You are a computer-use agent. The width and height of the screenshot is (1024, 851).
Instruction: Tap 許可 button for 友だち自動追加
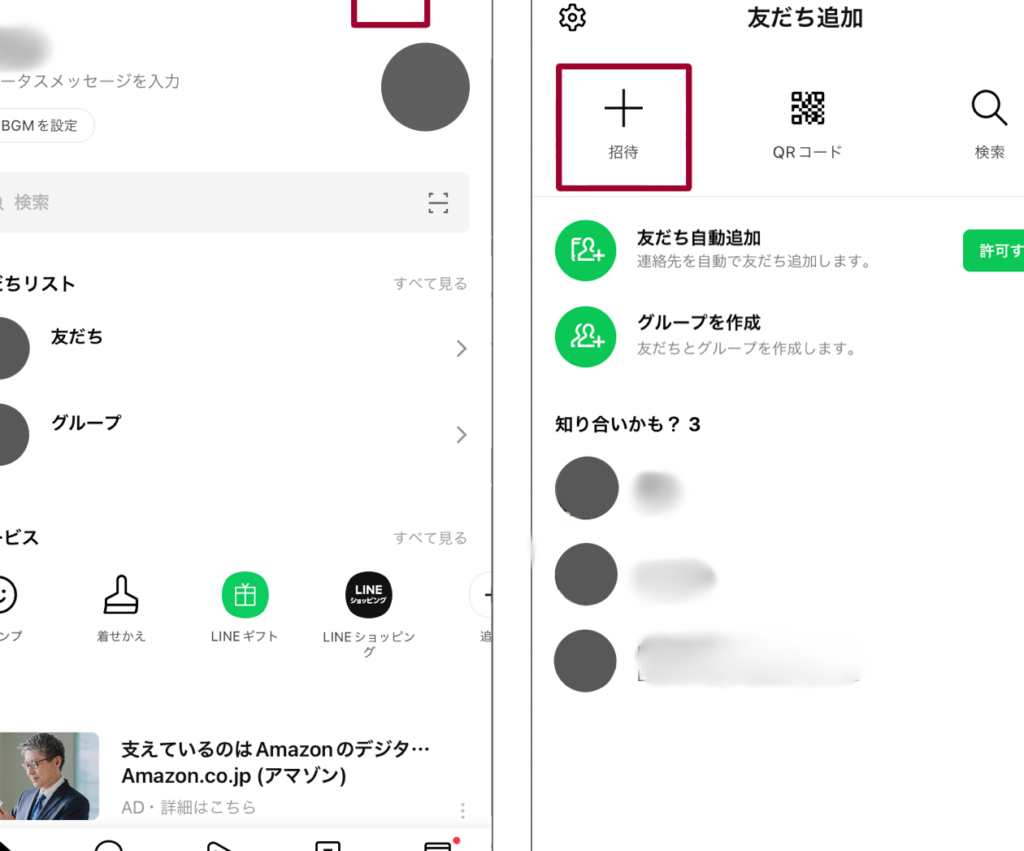[995, 251]
